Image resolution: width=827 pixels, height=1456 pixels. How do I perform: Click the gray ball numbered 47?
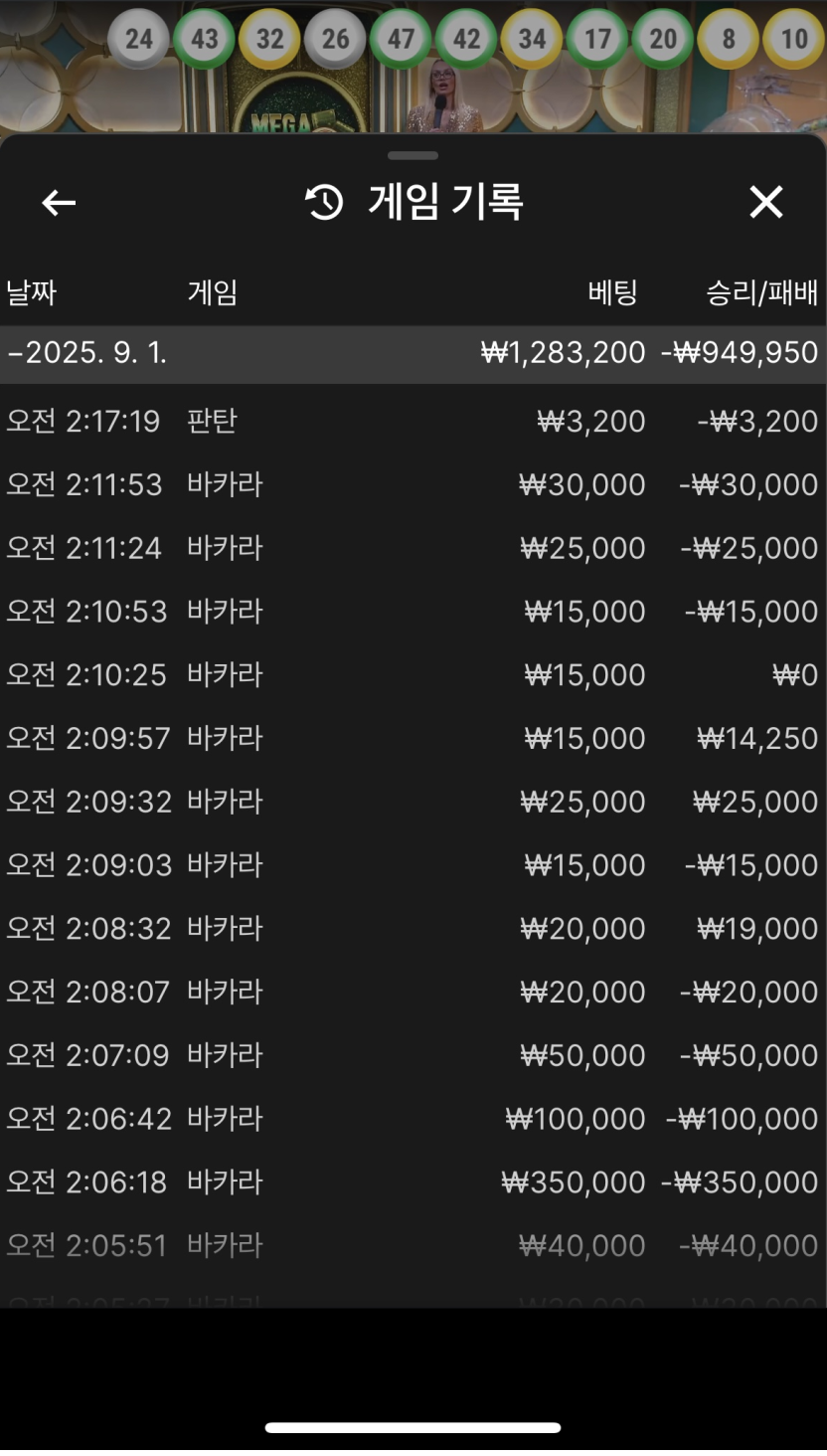(401, 38)
